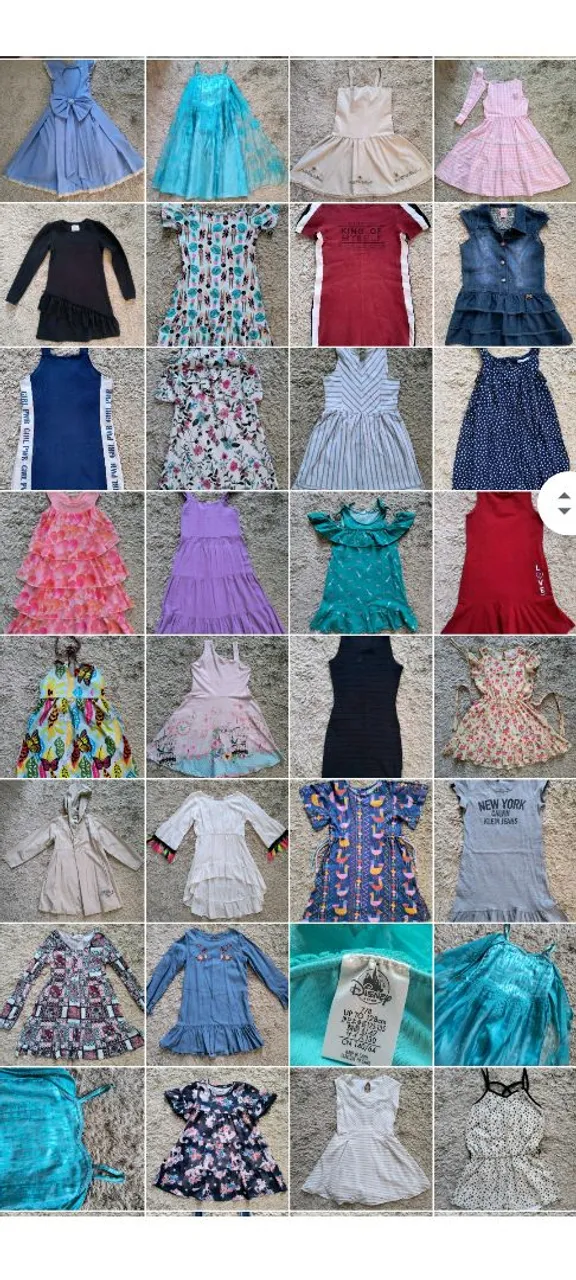View the denim ruffle dress photo
Screen dimensions: 576x1280
505,275
